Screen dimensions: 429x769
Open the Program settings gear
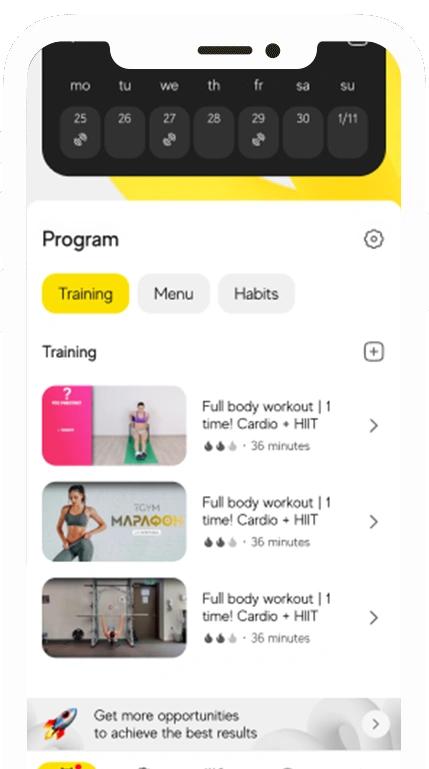pyautogui.click(x=374, y=239)
